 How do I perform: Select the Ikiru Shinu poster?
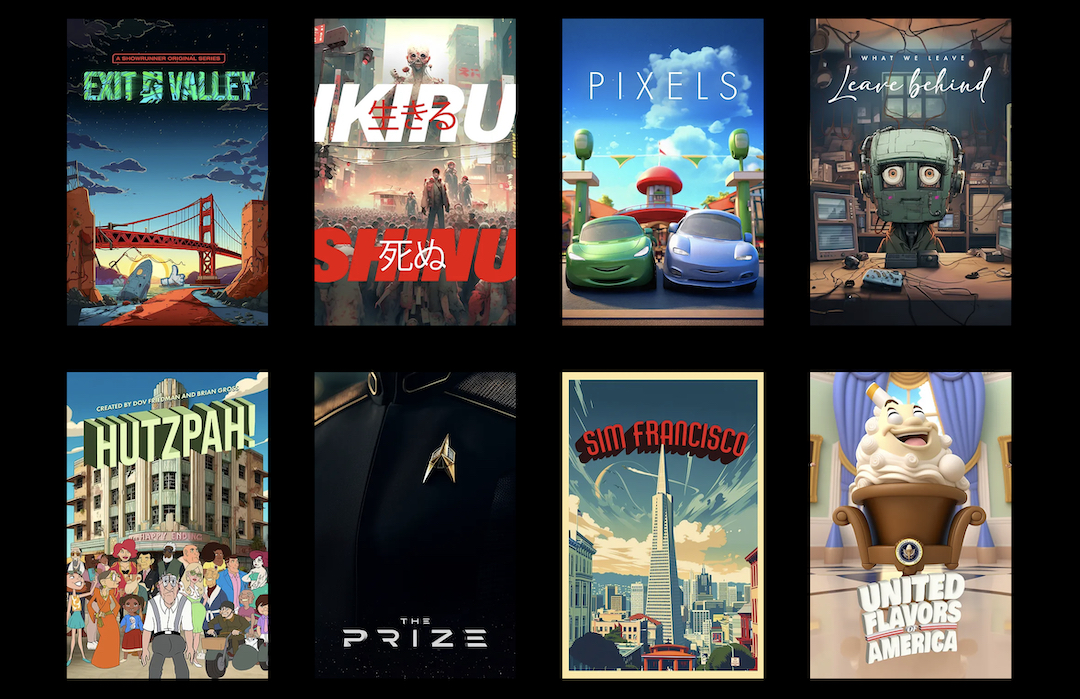pos(415,172)
